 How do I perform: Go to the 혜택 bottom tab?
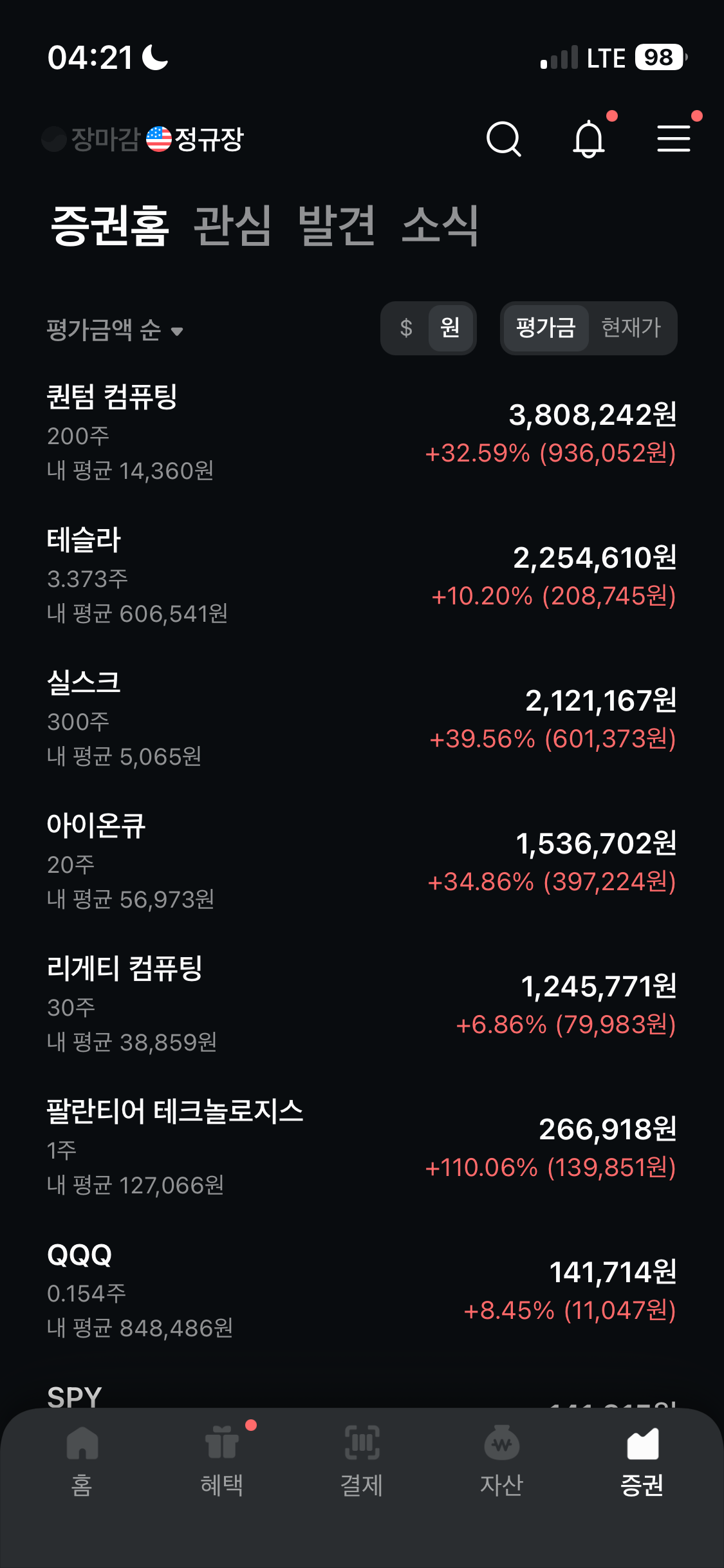point(222,1461)
